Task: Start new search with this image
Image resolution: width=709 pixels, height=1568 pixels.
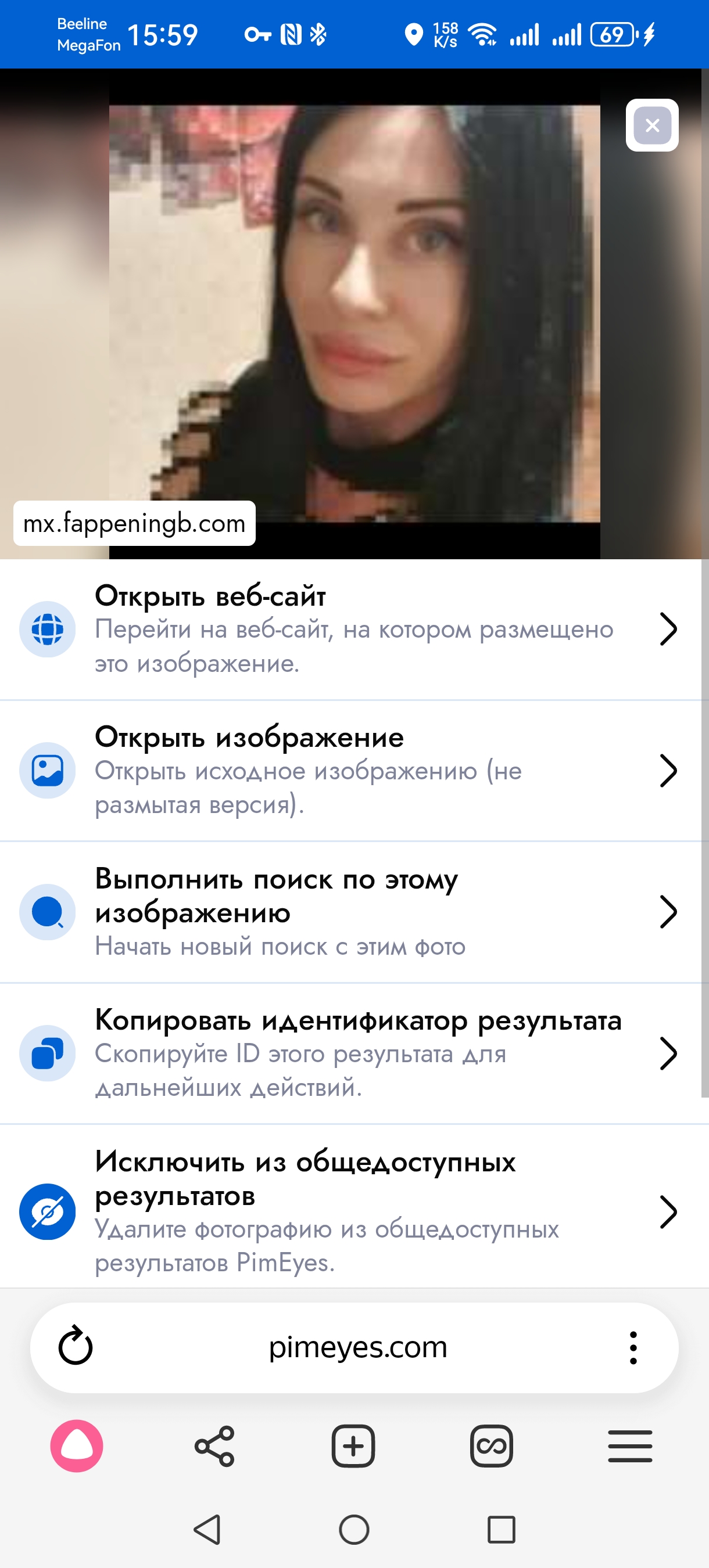Action: point(353,912)
